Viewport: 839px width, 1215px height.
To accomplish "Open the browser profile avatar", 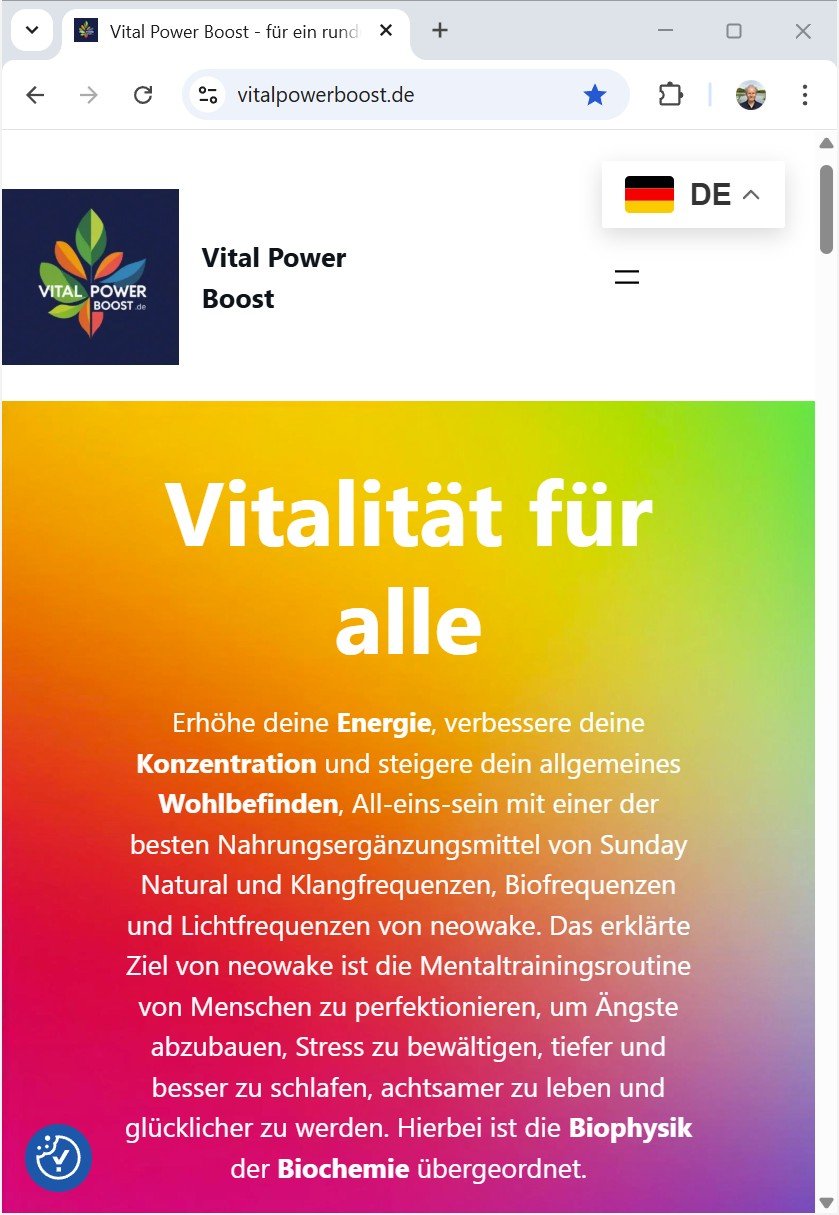I will coord(751,95).
